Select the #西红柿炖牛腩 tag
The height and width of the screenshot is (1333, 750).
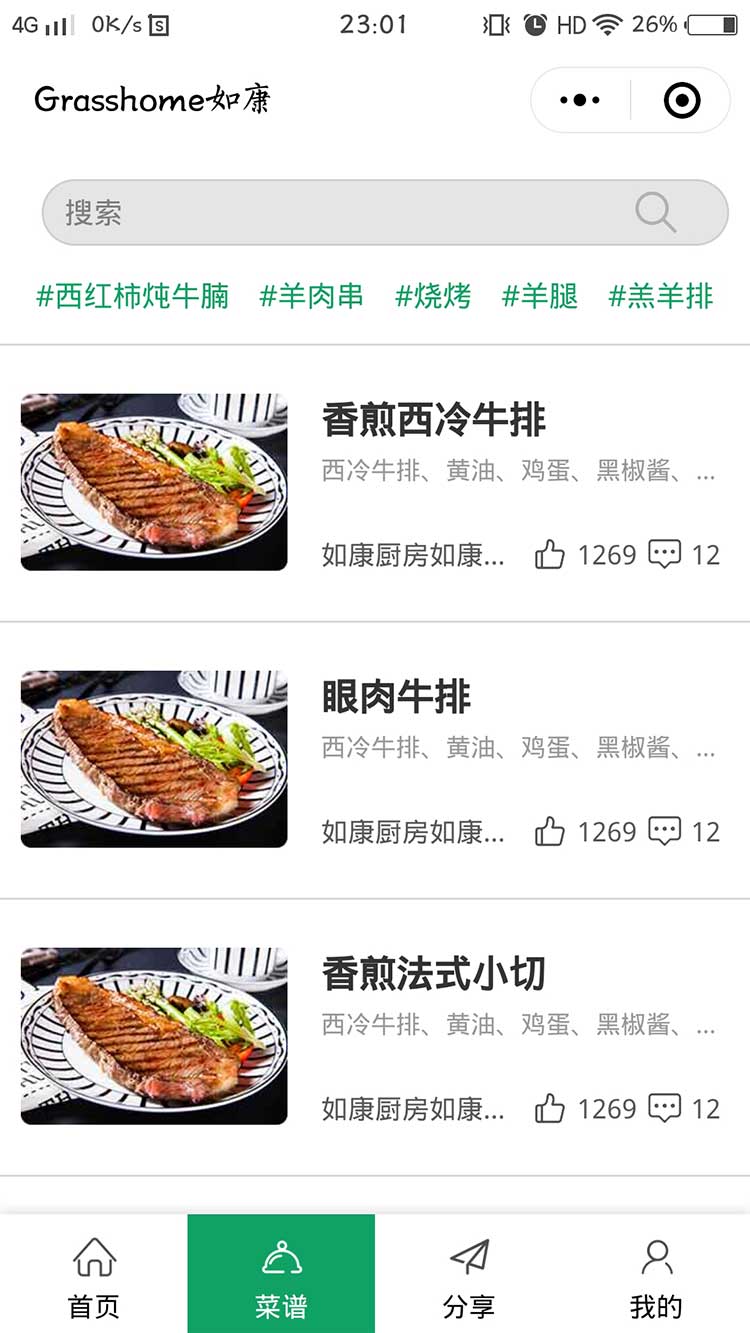pos(133,296)
